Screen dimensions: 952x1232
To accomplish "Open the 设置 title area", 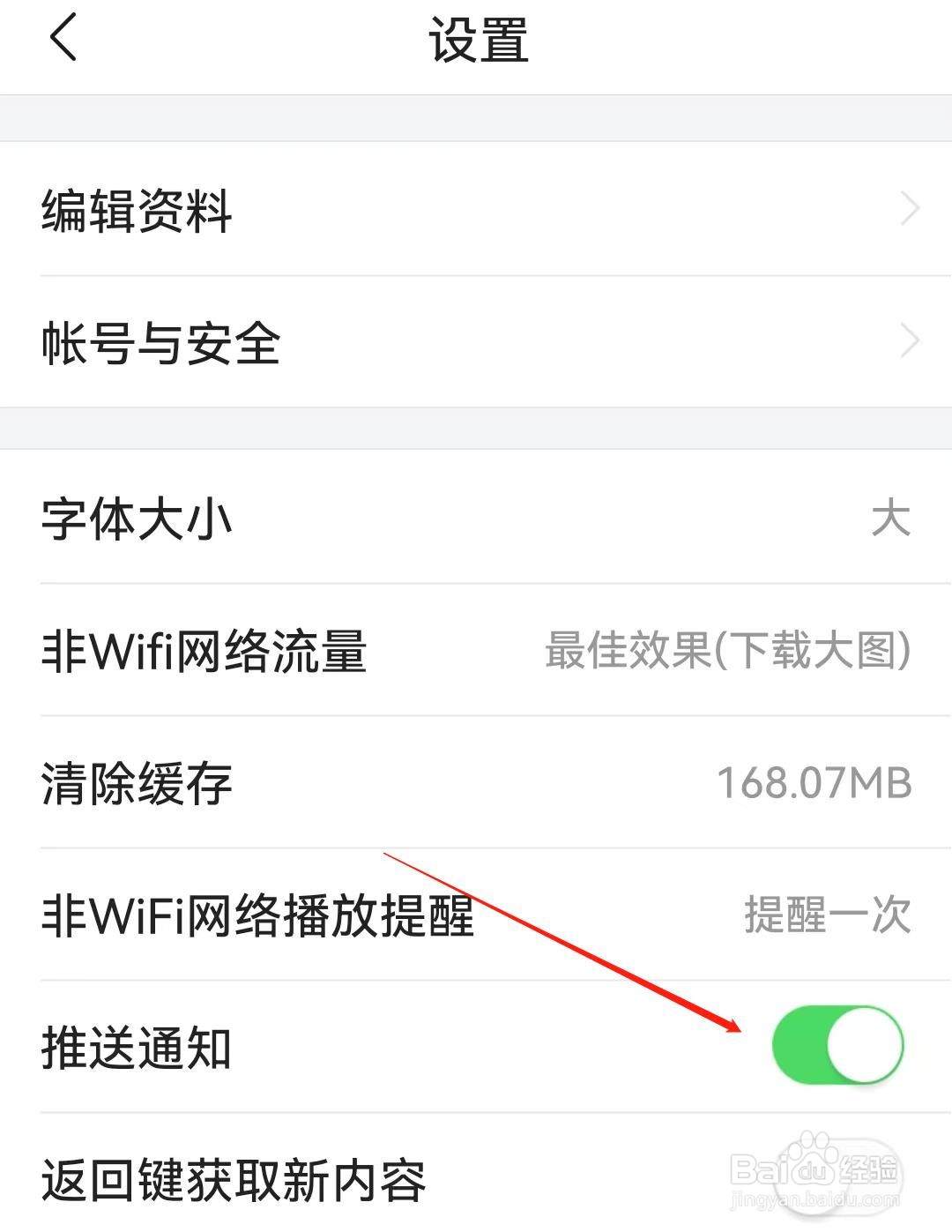I will pos(476,40).
